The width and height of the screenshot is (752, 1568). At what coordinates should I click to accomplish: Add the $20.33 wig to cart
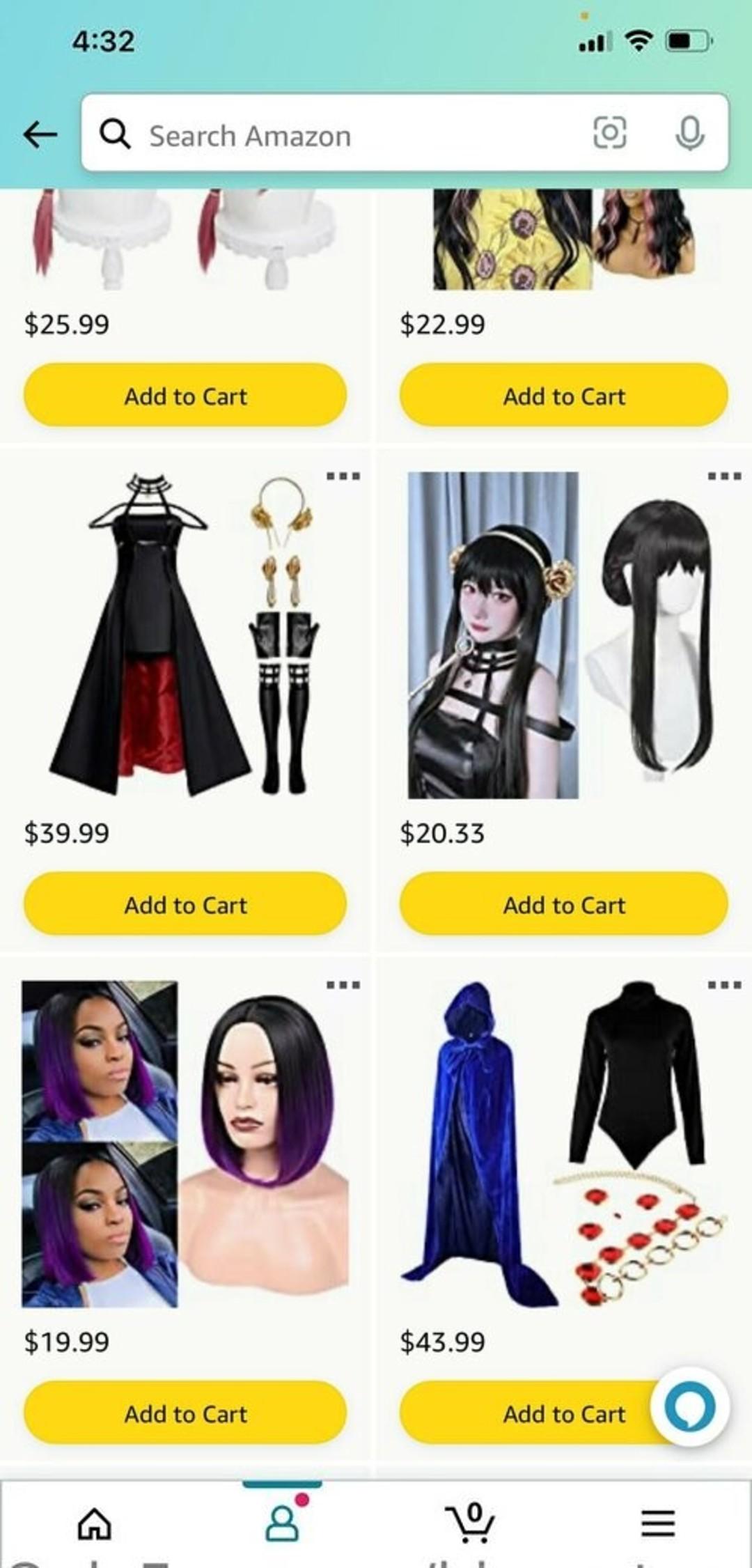tap(564, 904)
